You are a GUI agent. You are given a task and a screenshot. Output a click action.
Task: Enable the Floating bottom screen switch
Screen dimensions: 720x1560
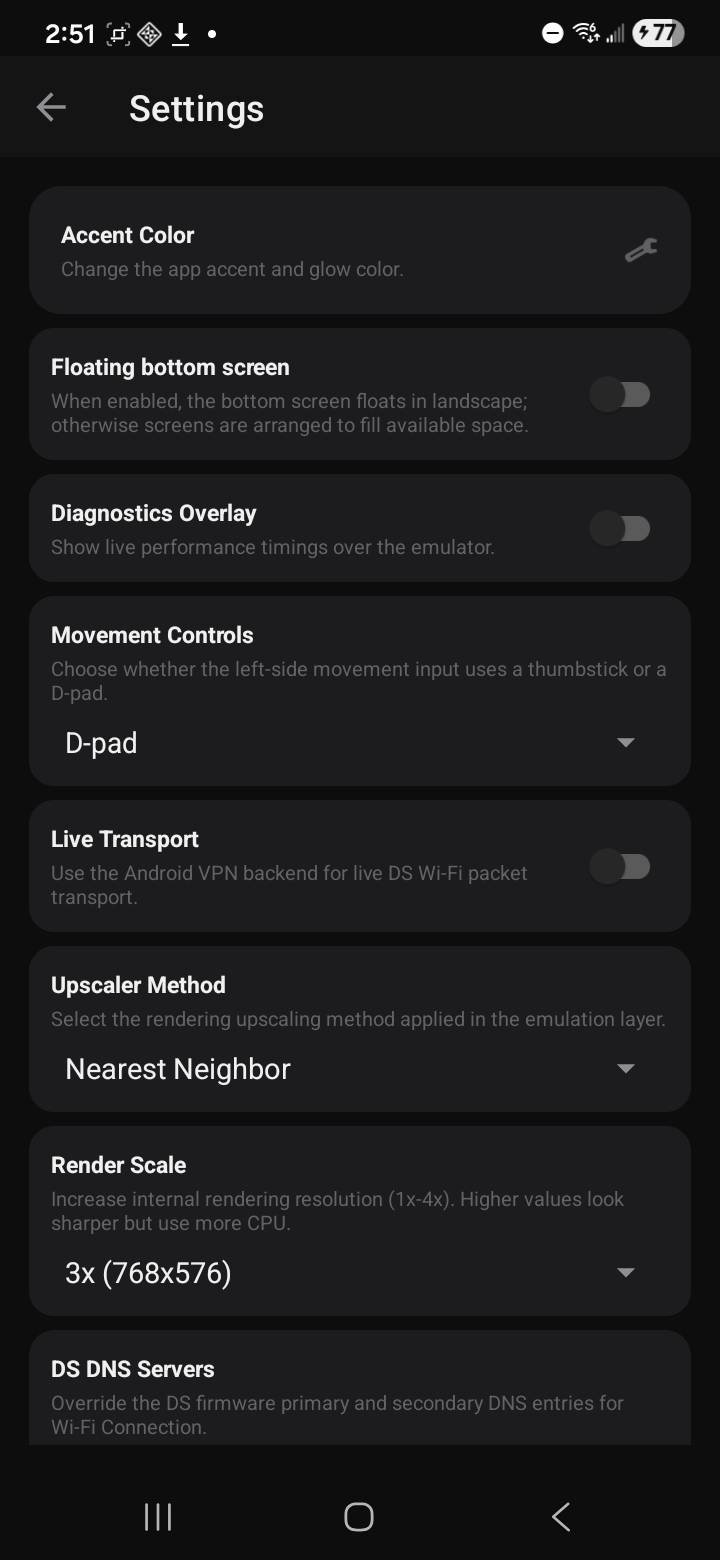[620, 394]
